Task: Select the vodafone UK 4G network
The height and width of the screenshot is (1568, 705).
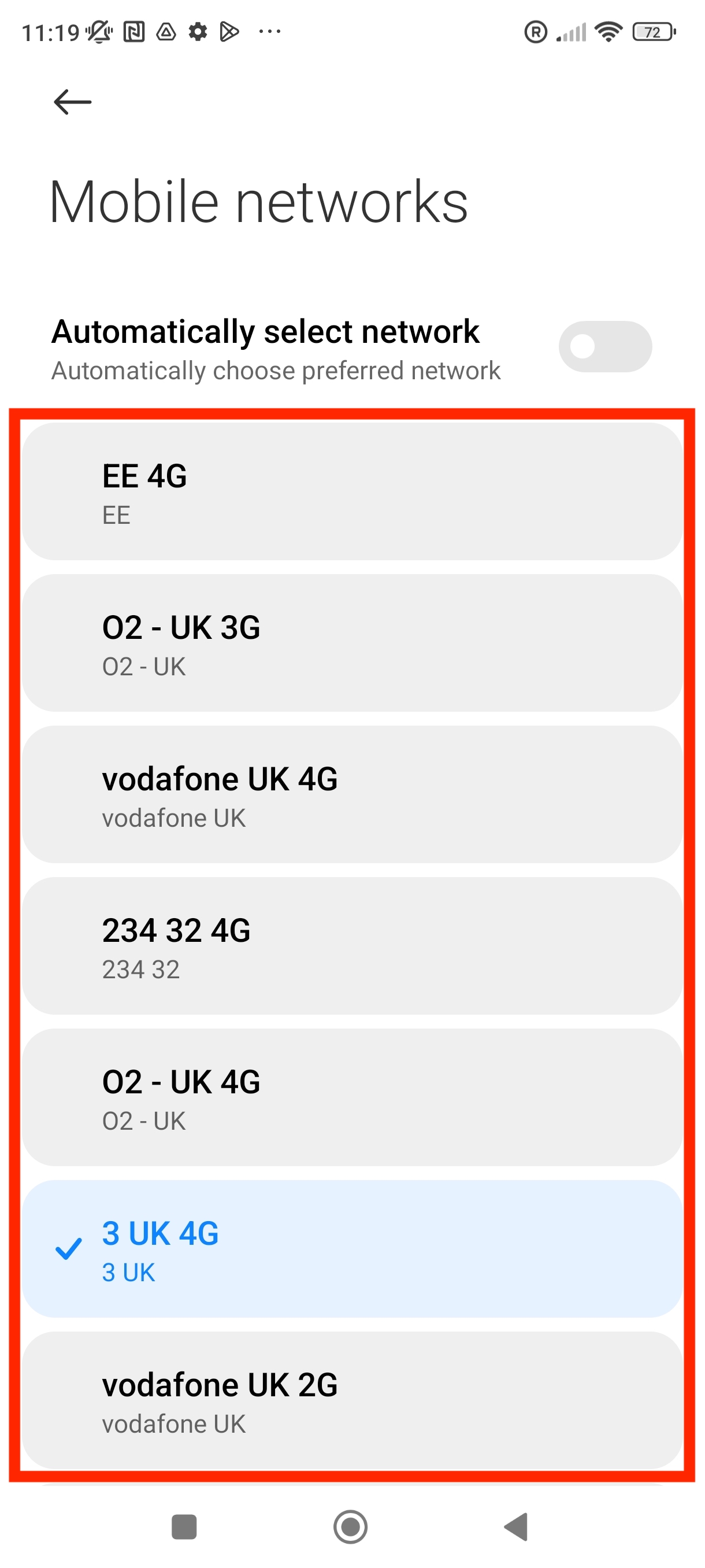Action: (353, 795)
